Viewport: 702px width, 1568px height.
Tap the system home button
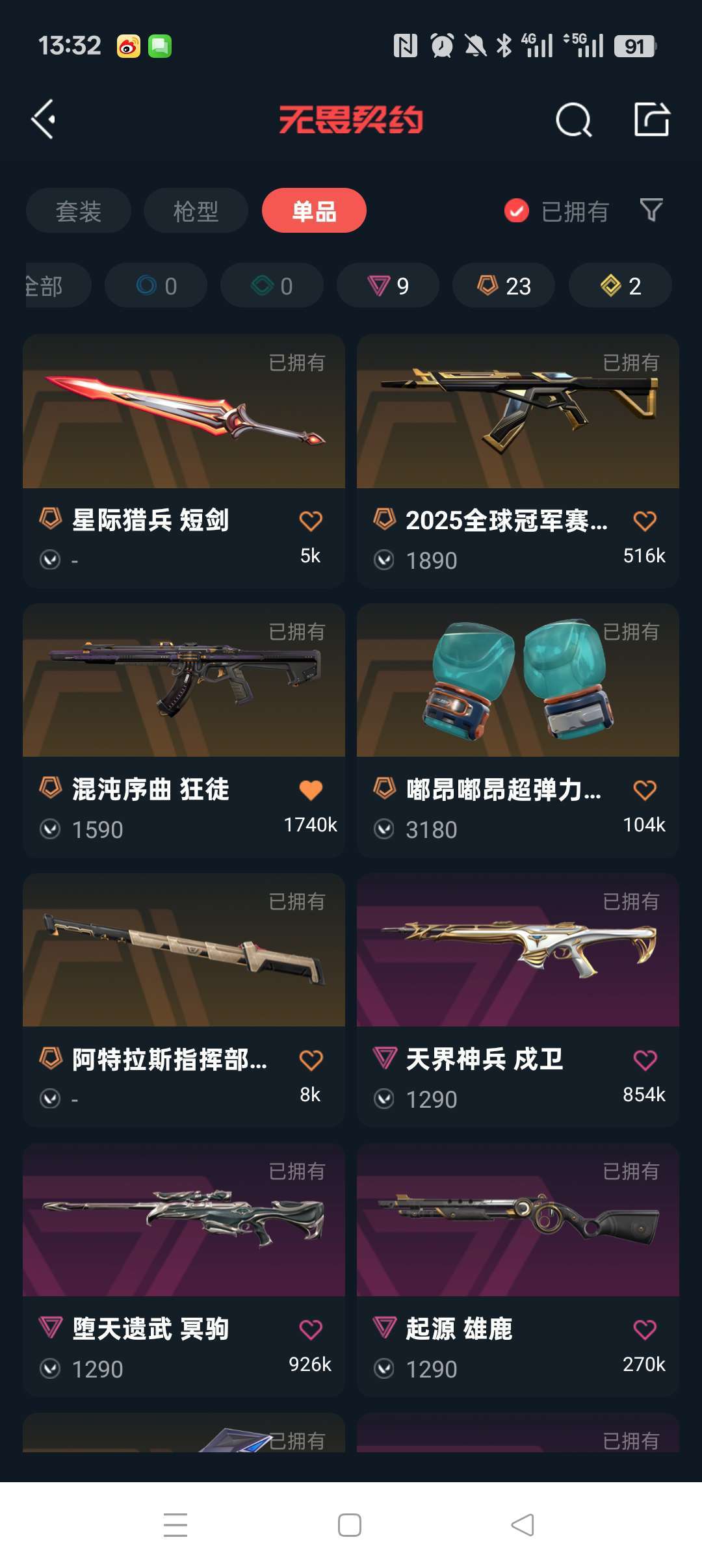(x=350, y=1525)
